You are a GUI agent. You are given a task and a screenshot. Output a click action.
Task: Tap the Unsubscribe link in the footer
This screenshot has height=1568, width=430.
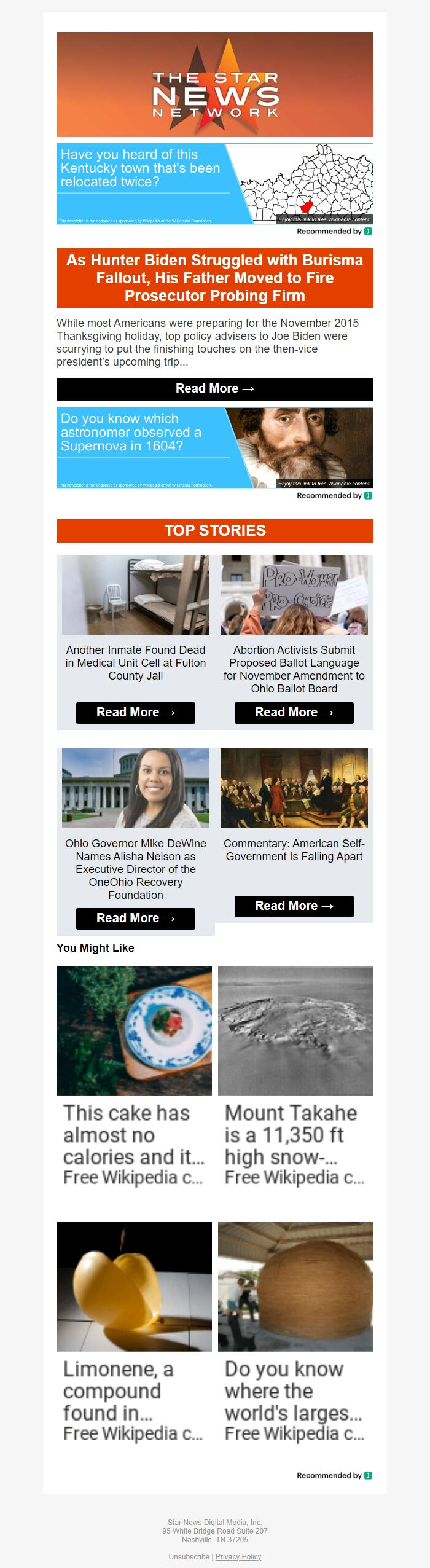[x=189, y=1556]
